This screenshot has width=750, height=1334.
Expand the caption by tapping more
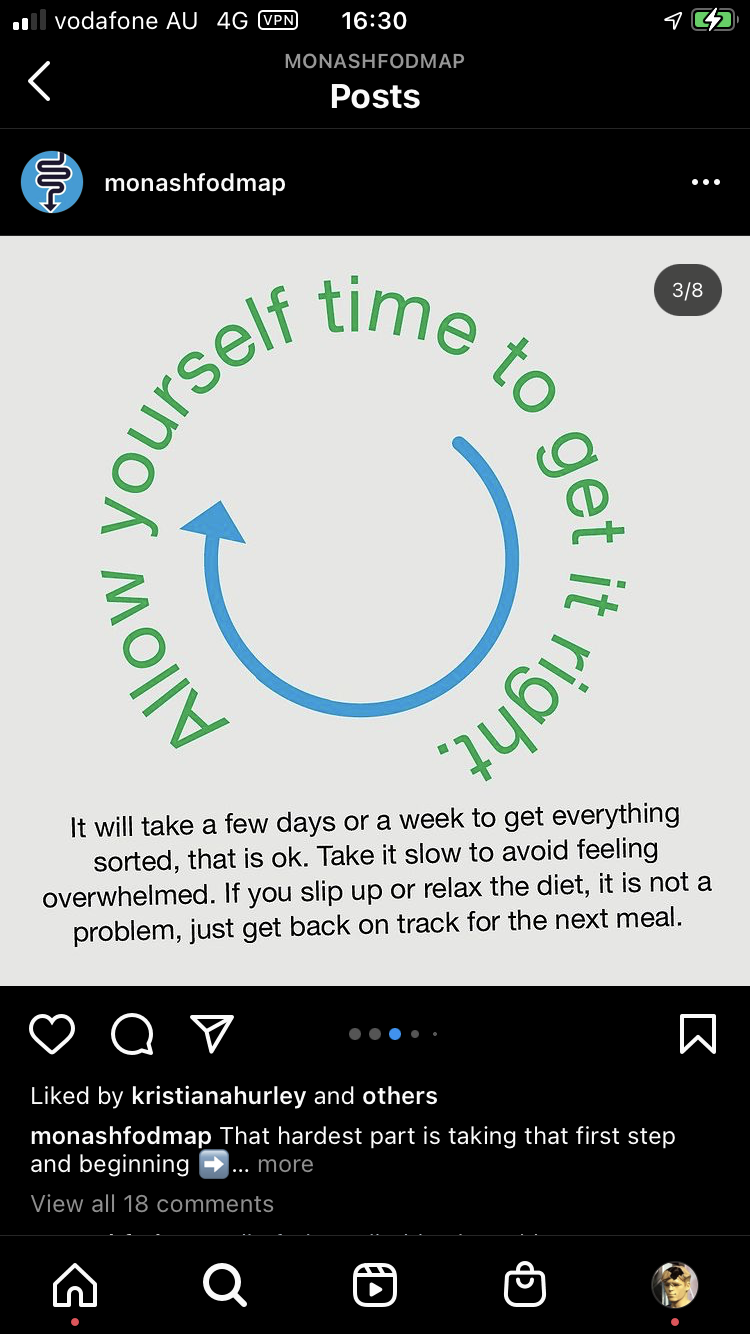[x=285, y=1164]
